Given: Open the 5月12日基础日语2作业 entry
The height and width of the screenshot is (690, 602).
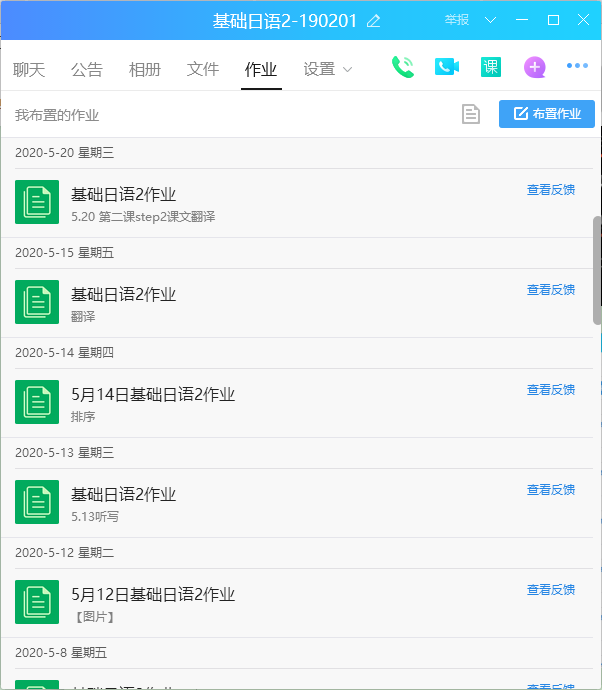Looking at the screenshot, I should coord(152,595).
